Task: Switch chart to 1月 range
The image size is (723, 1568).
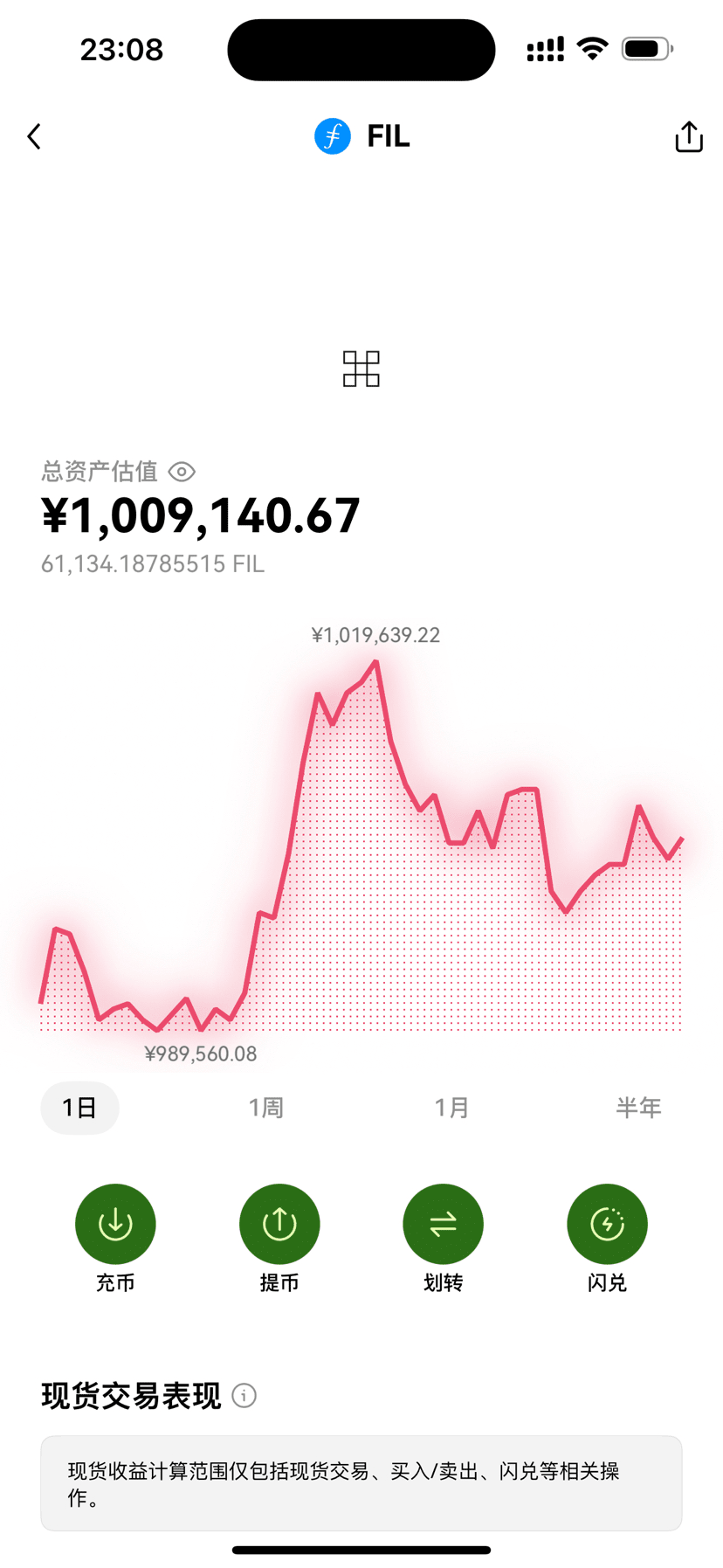Action: pos(451,1108)
